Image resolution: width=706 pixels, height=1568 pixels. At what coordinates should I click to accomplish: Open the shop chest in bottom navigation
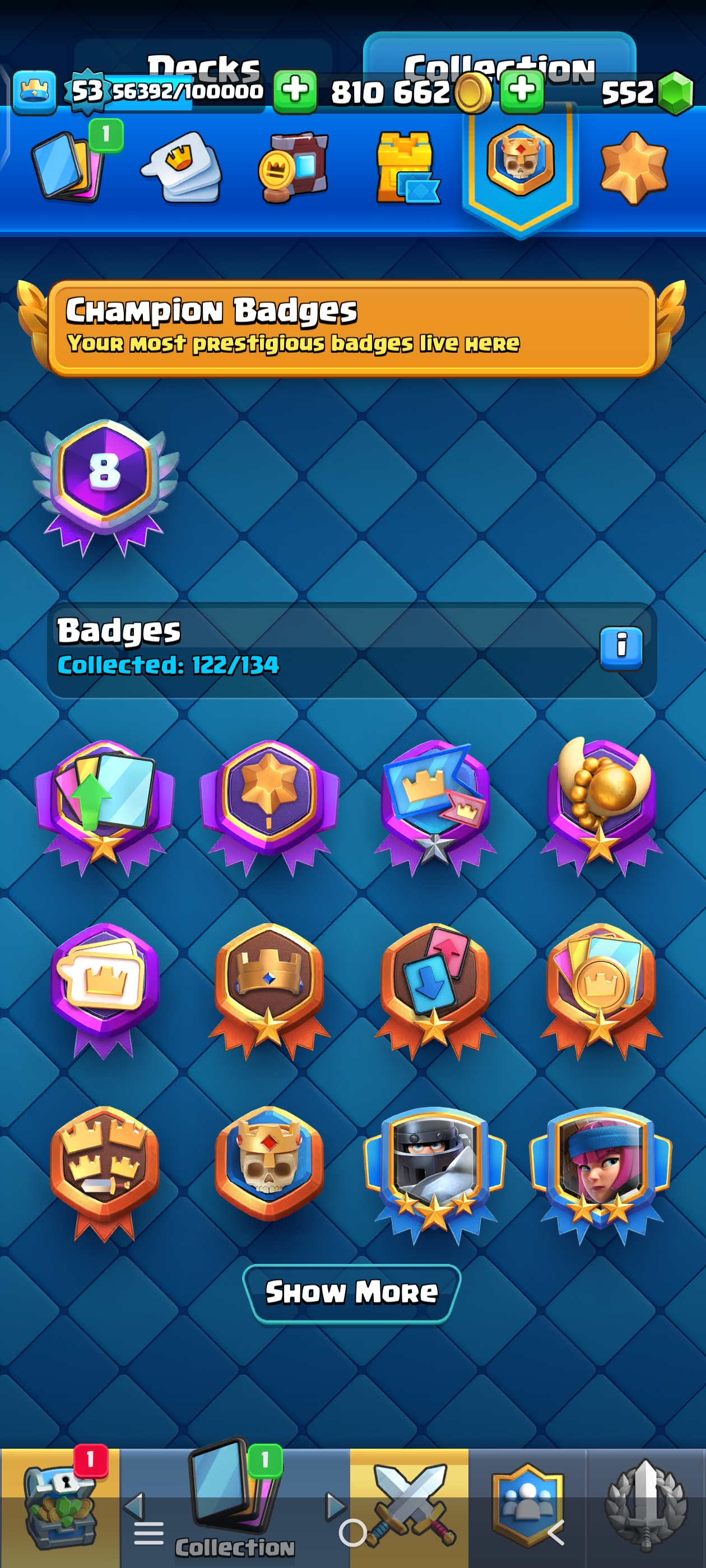point(60,1507)
